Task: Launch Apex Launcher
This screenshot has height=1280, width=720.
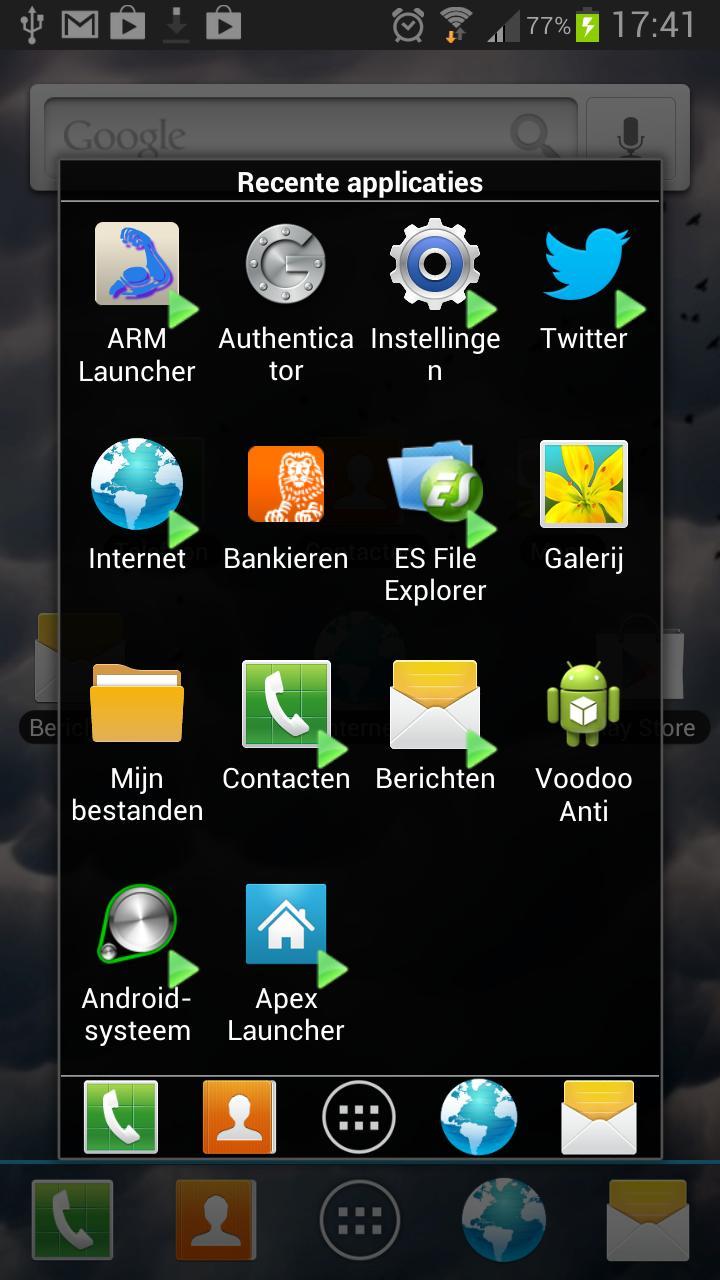Action: (285, 924)
